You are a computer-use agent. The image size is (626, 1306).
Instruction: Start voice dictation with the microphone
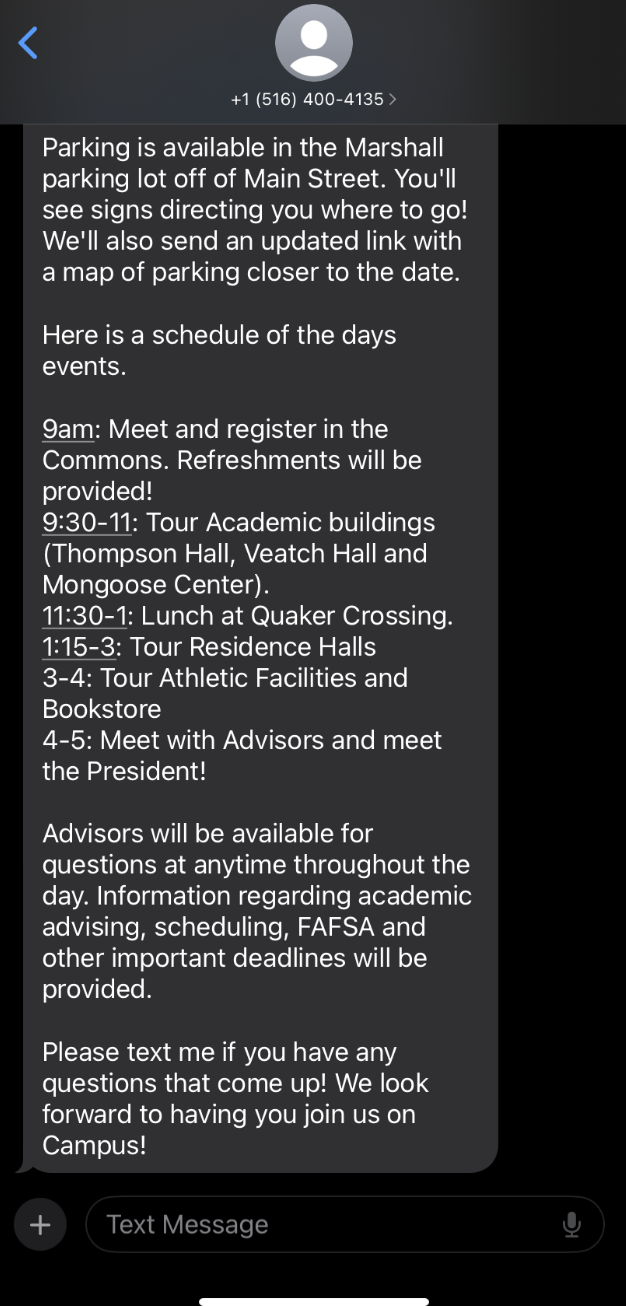572,1224
